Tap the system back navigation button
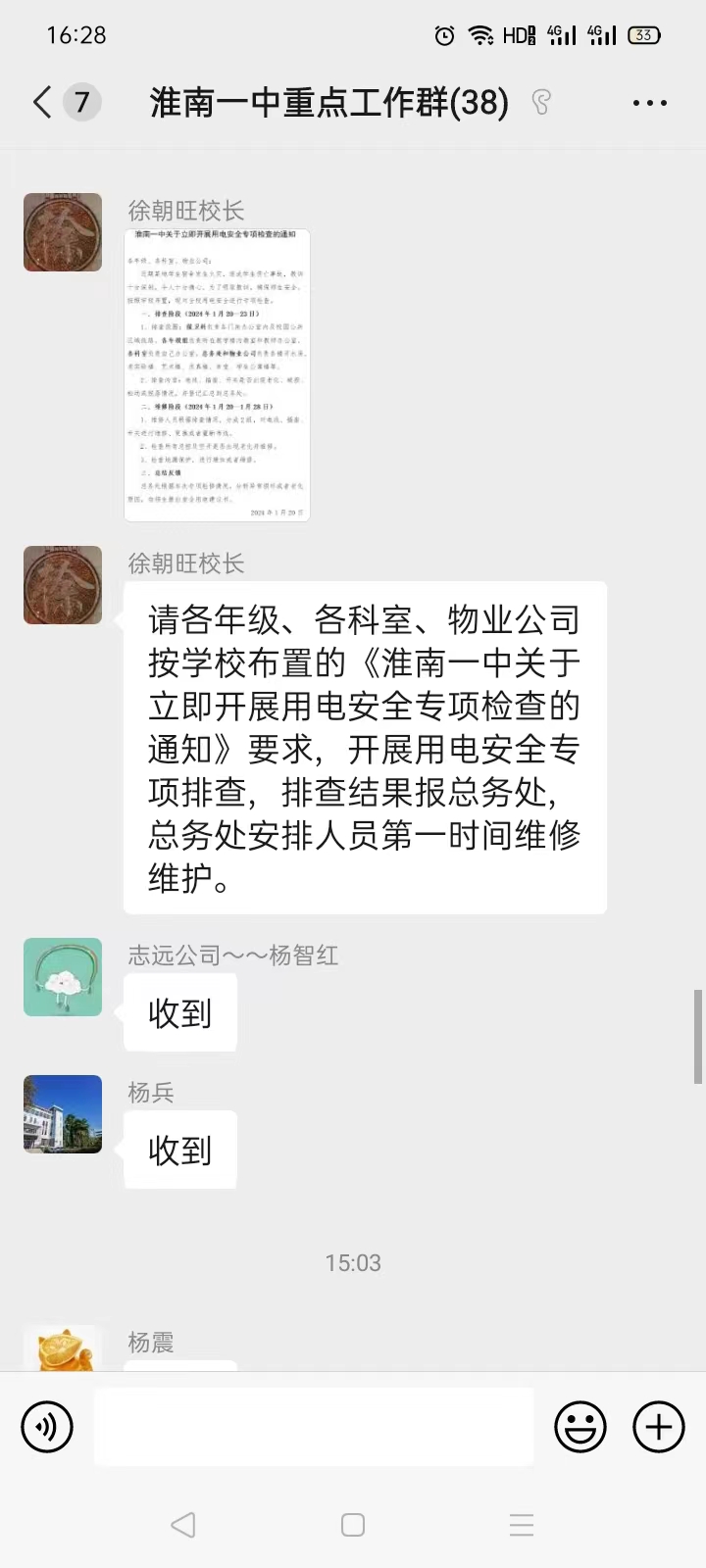Screen dimensions: 706x1568 pos(183,1525)
